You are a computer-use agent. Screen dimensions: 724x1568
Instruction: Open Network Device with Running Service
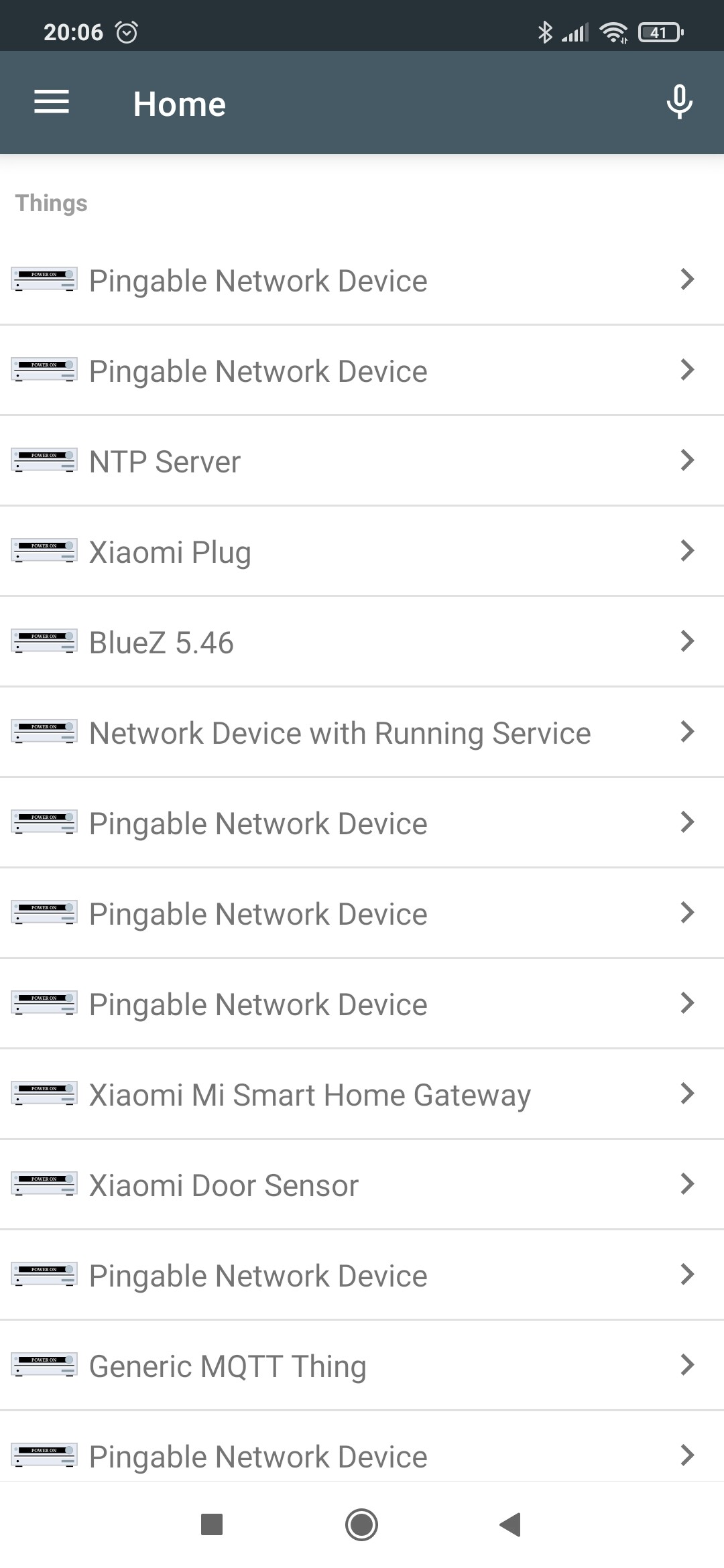[x=362, y=732]
